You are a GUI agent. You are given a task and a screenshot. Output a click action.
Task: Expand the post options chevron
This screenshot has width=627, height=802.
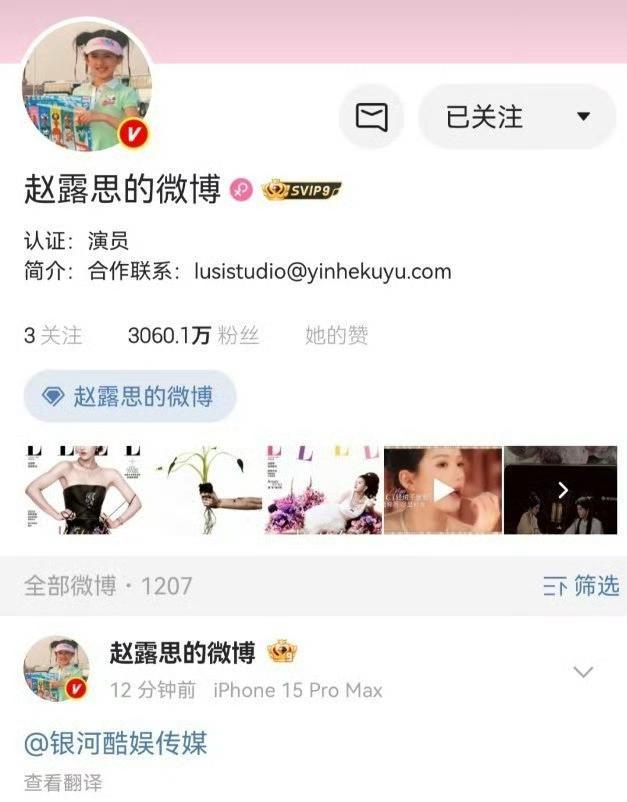click(x=582, y=671)
